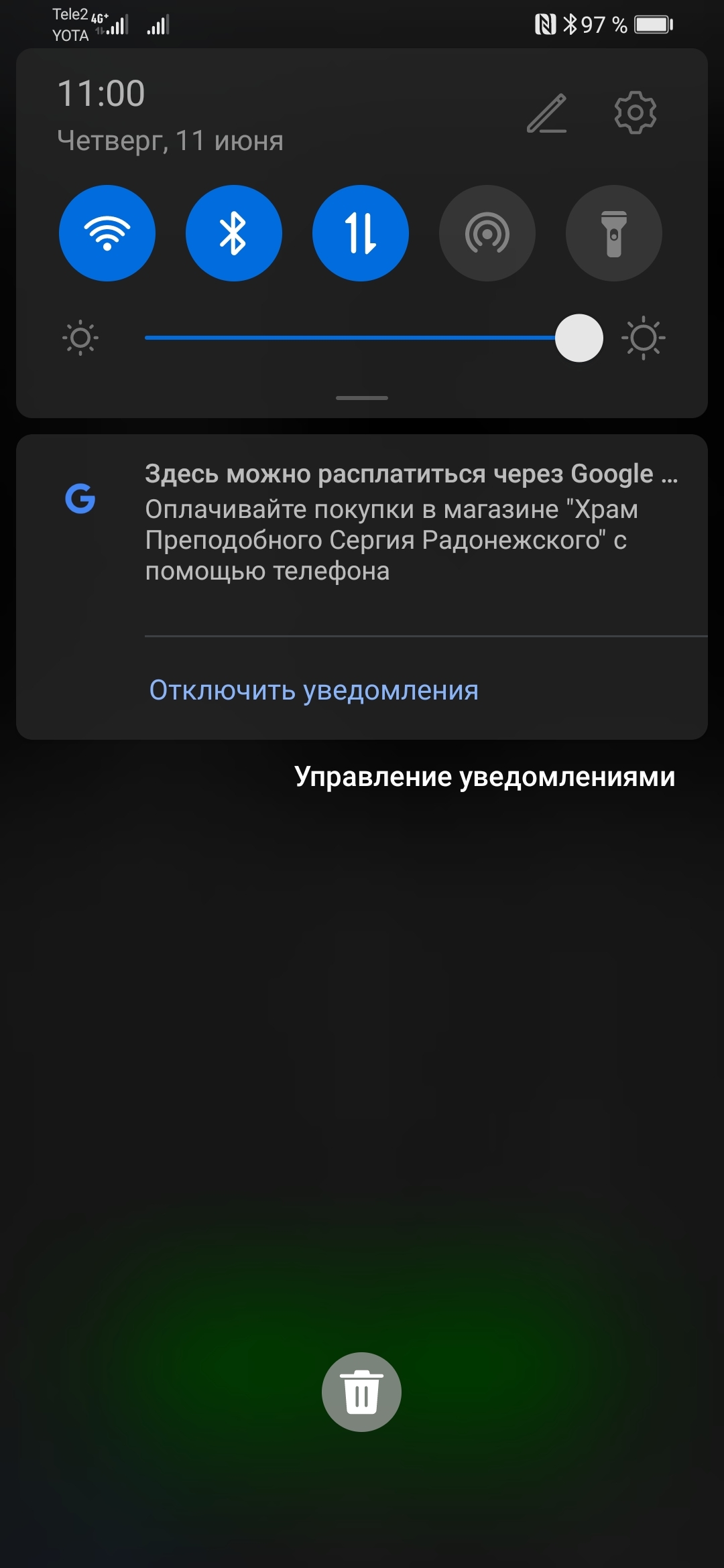Turn off Wi-Fi in quick settings

coord(107,233)
